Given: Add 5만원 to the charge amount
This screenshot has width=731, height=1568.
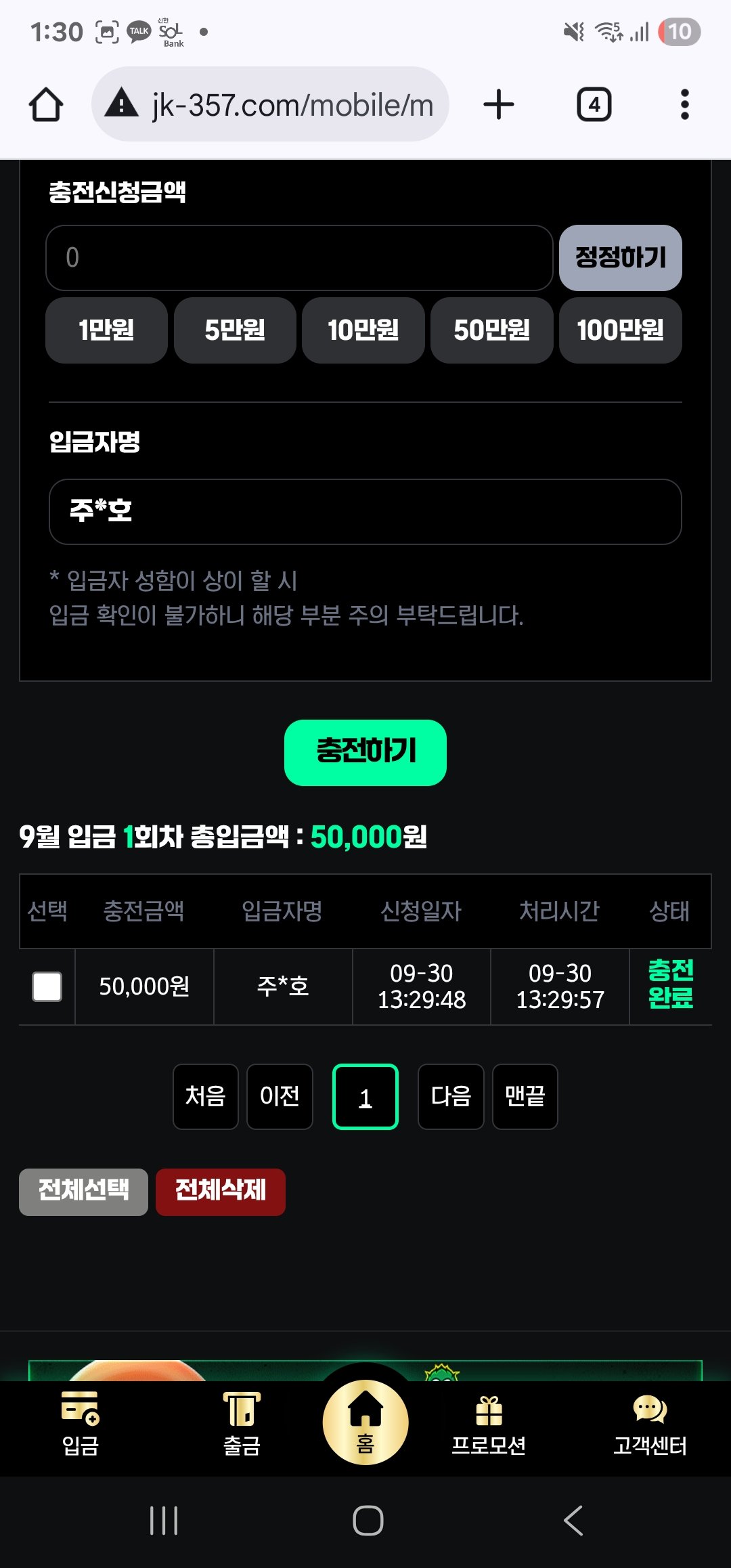Looking at the screenshot, I should click(x=235, y=330).
